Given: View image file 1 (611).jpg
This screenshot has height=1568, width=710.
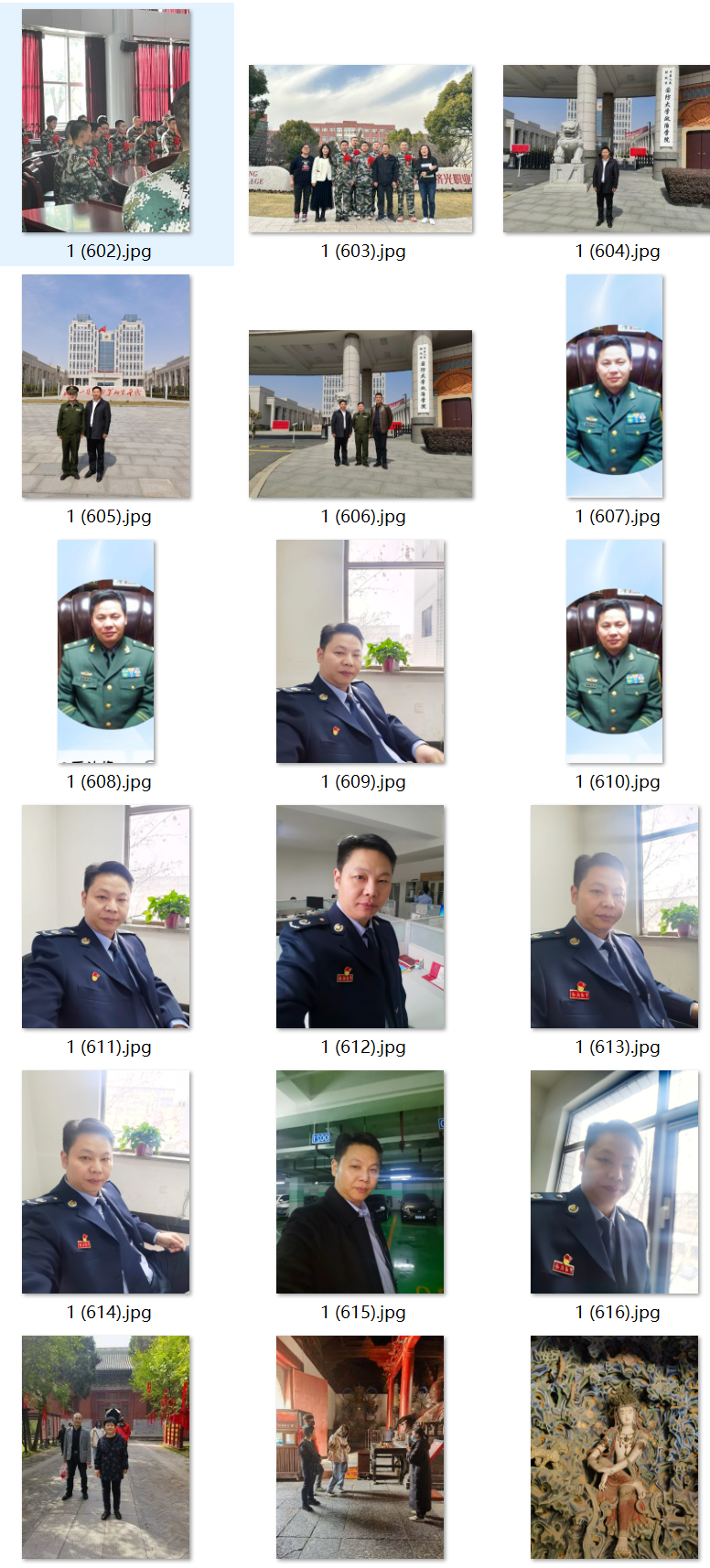Looking at the screenshot, I should point(106,917).
